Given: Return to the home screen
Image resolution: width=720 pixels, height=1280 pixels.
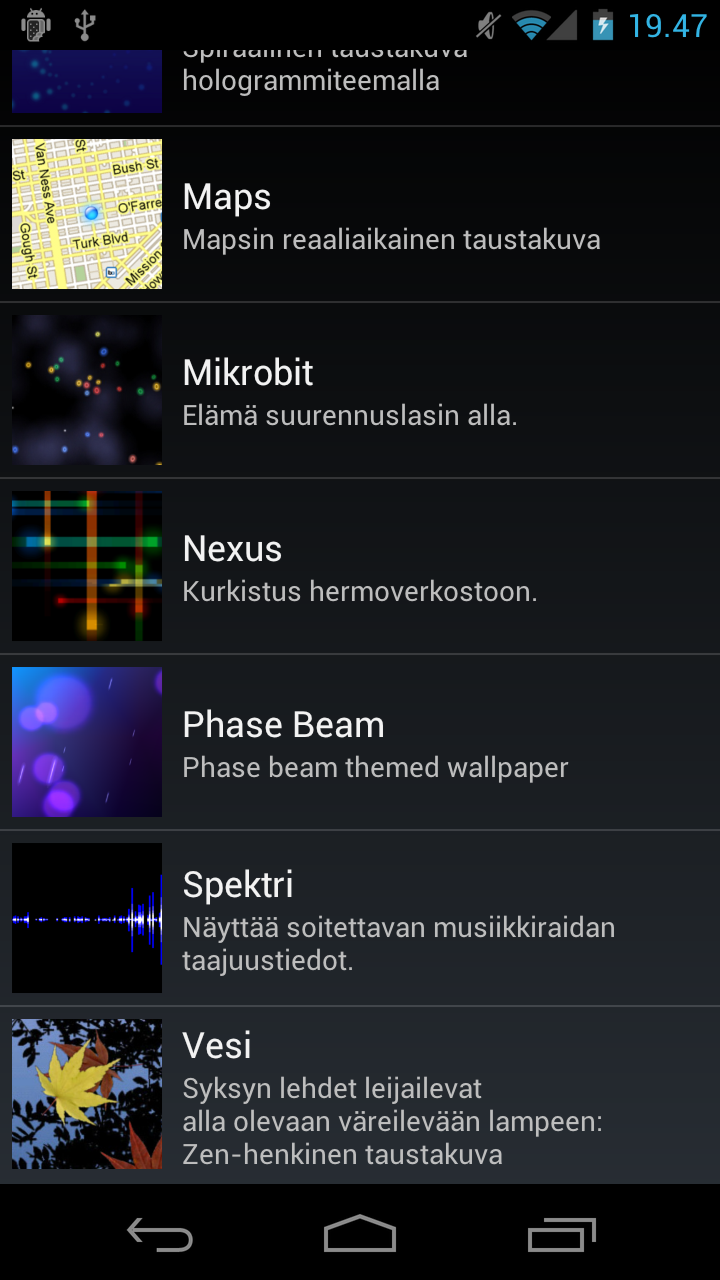Looking at the screenshot, I should coord(360,1236).
